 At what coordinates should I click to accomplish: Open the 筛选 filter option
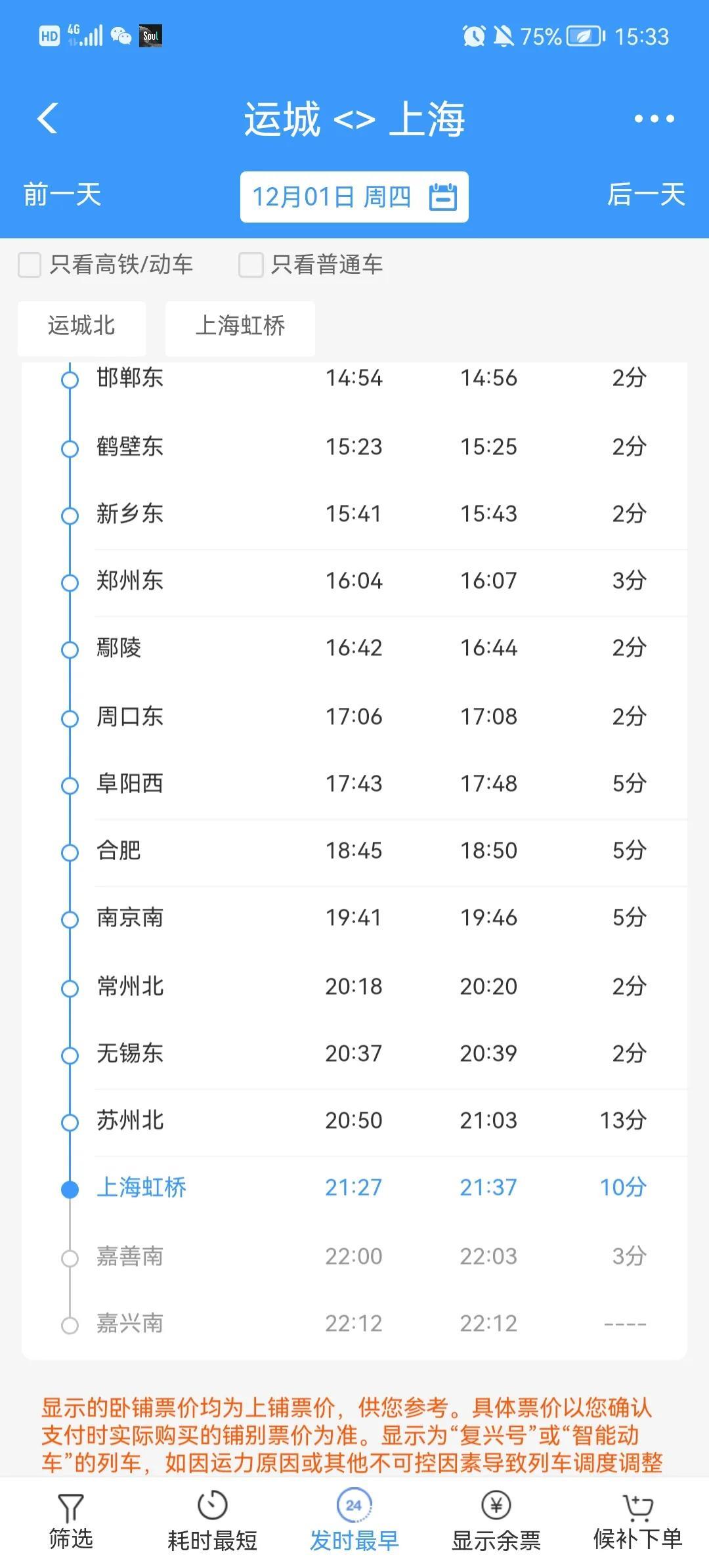pos(71,1521)
